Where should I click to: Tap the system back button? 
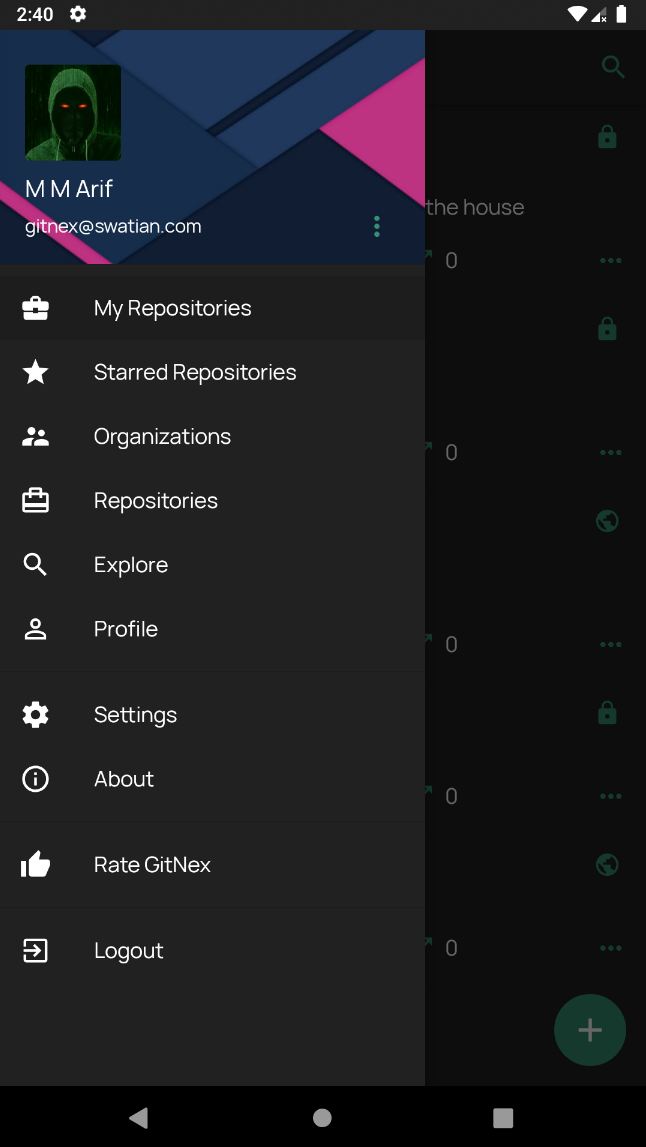pyautogui.click(x=139, y=1117)
